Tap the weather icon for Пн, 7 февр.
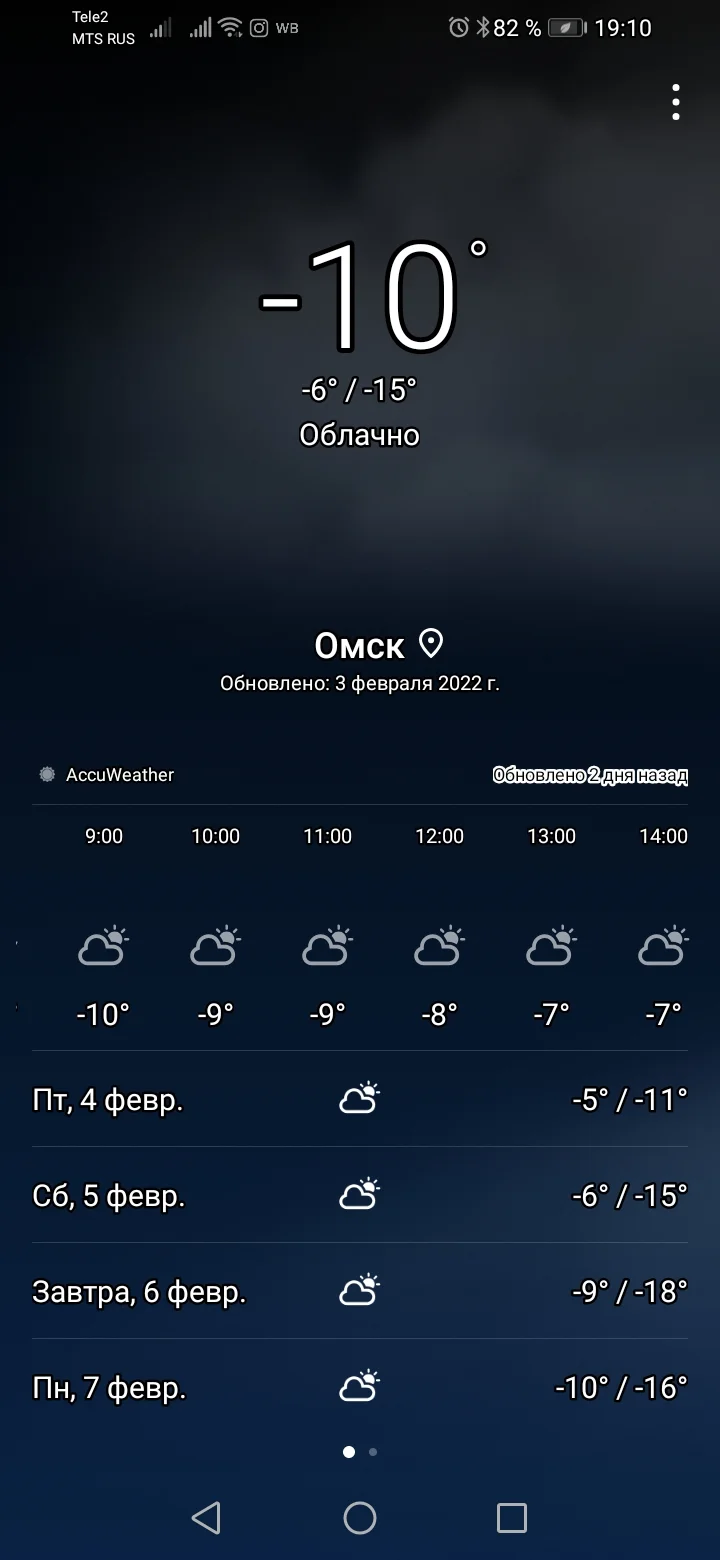Image resolution: width=720 pixels, height=1560 pixels. pos(359,1387)
